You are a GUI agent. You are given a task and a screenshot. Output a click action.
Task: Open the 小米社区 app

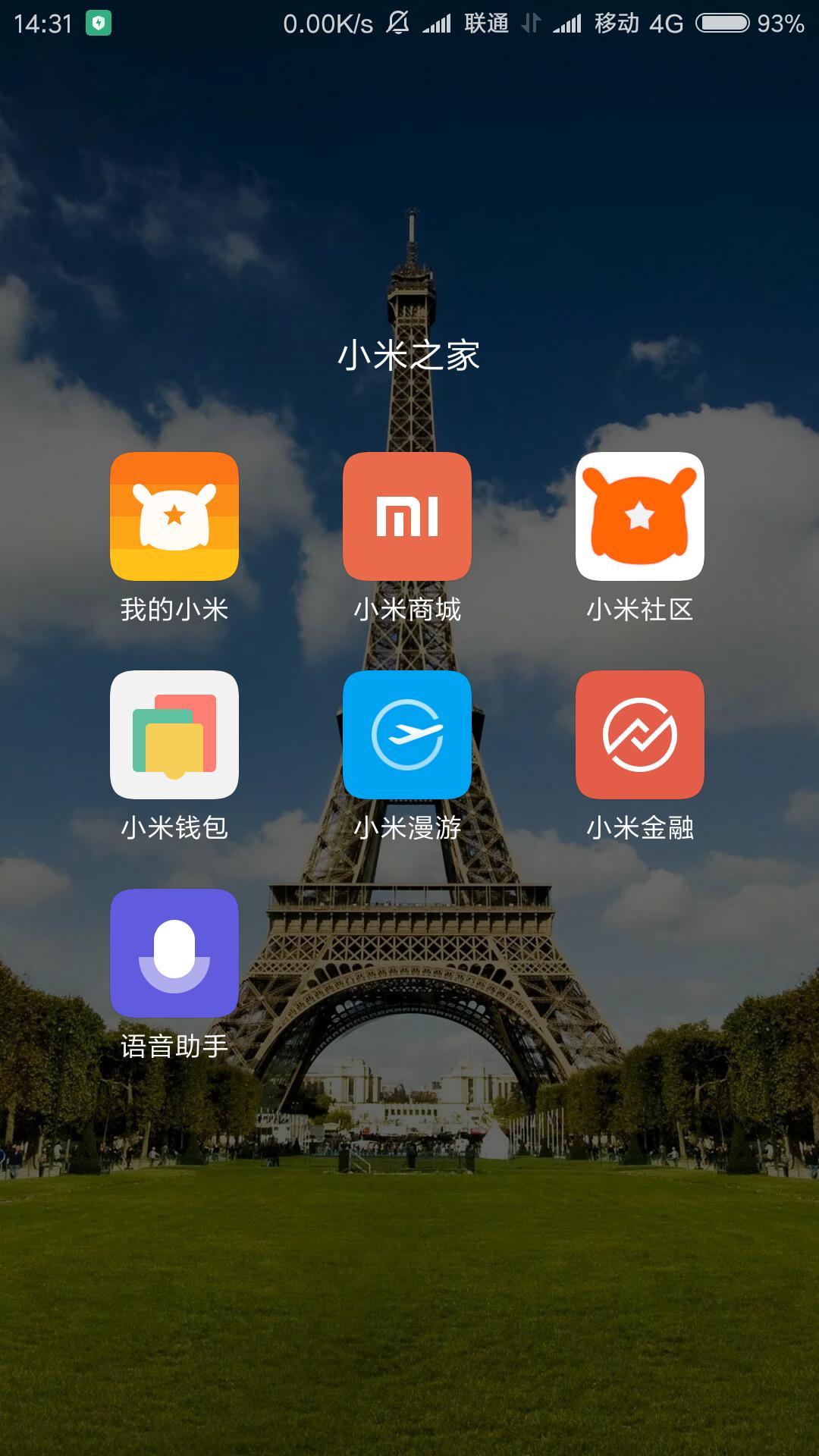pyautogui.click(x=640, y=516)
